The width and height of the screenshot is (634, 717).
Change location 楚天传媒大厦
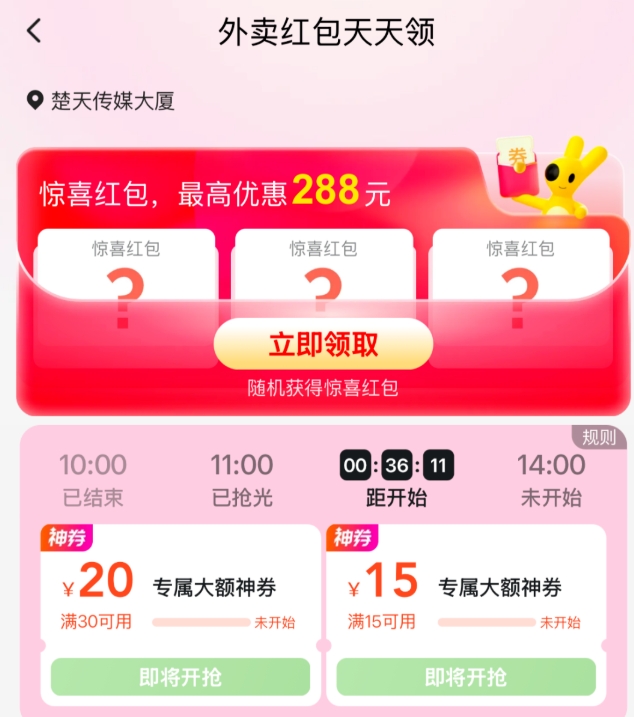click(x=103, y=101)
